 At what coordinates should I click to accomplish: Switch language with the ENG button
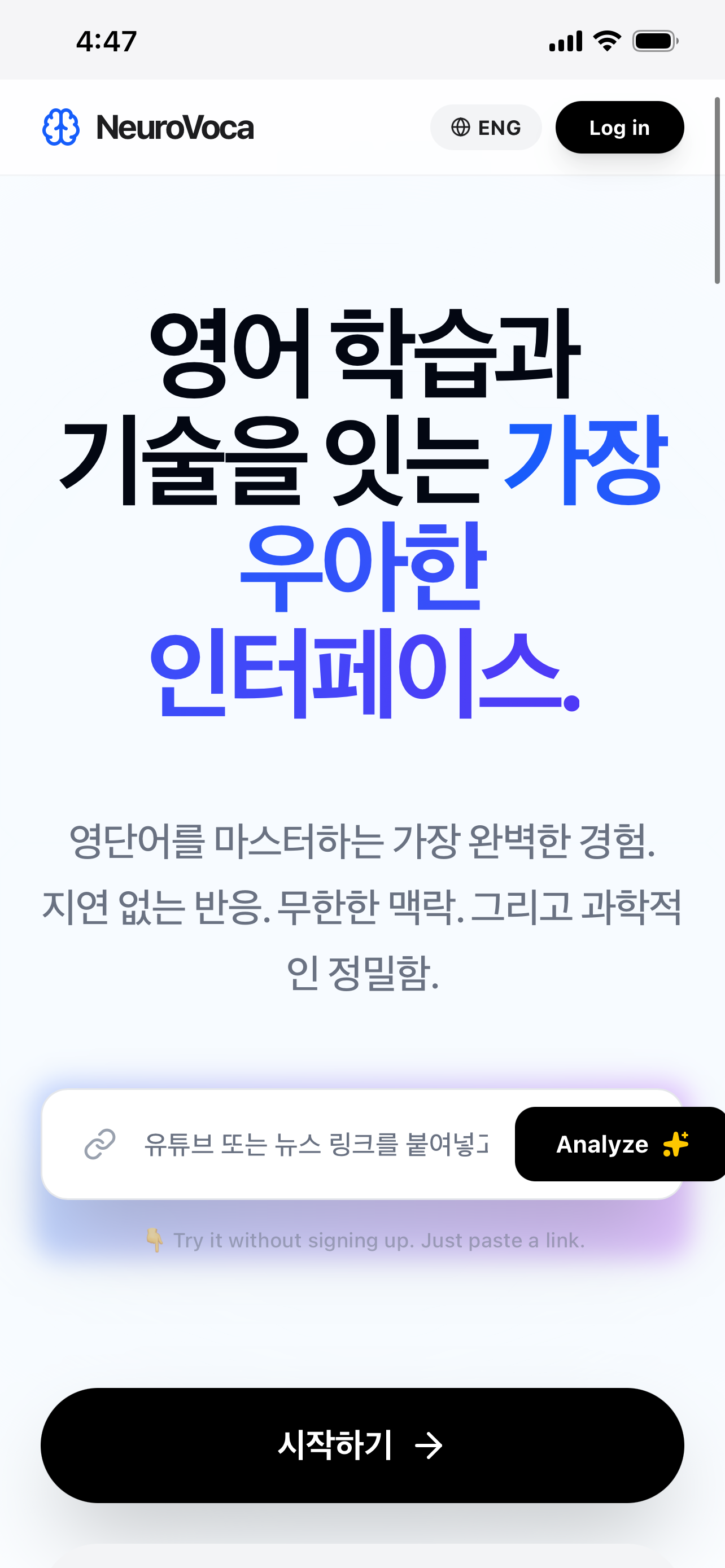[485, 127]
